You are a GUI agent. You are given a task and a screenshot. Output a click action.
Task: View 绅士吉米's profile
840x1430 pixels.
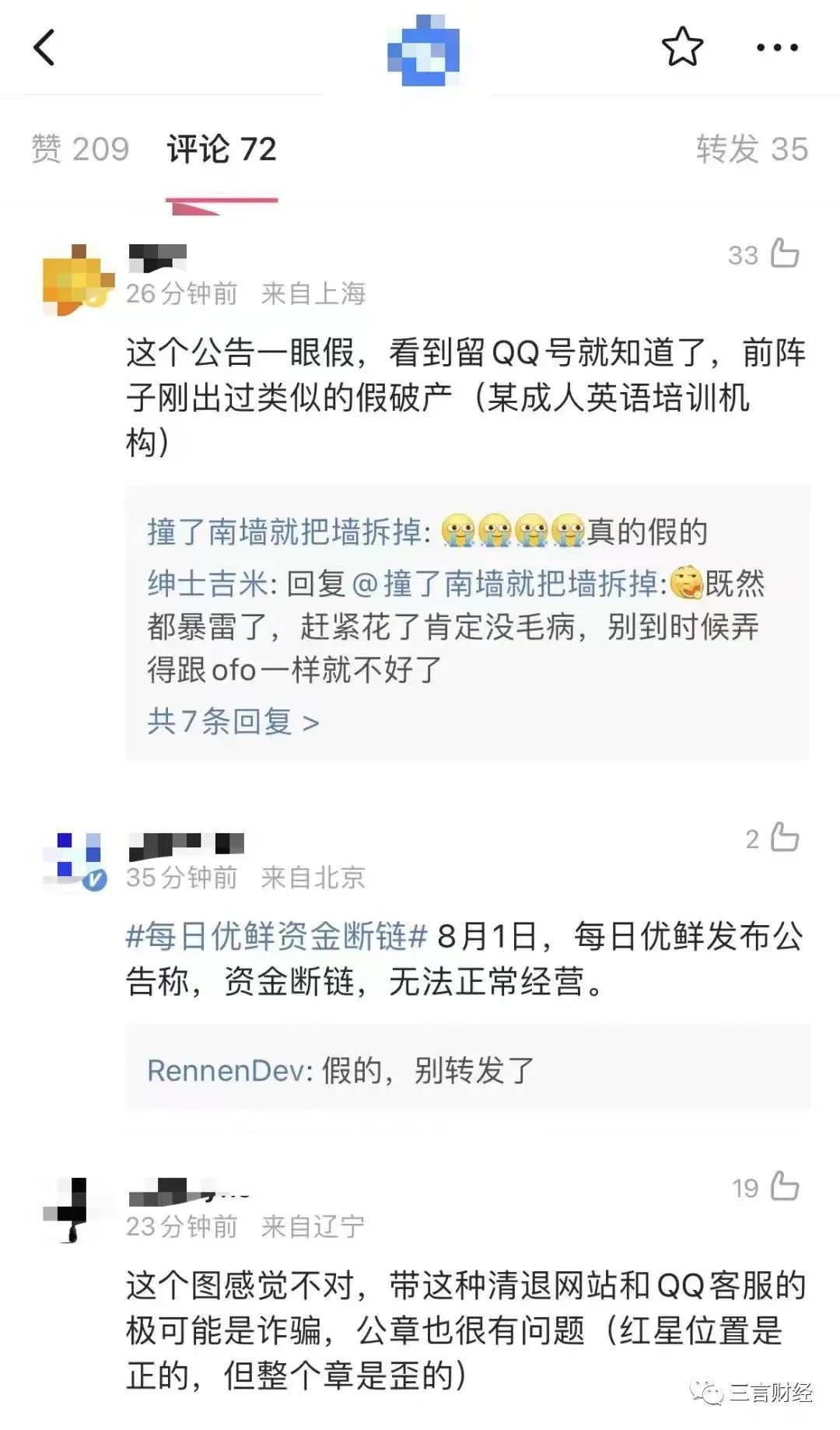208,584
